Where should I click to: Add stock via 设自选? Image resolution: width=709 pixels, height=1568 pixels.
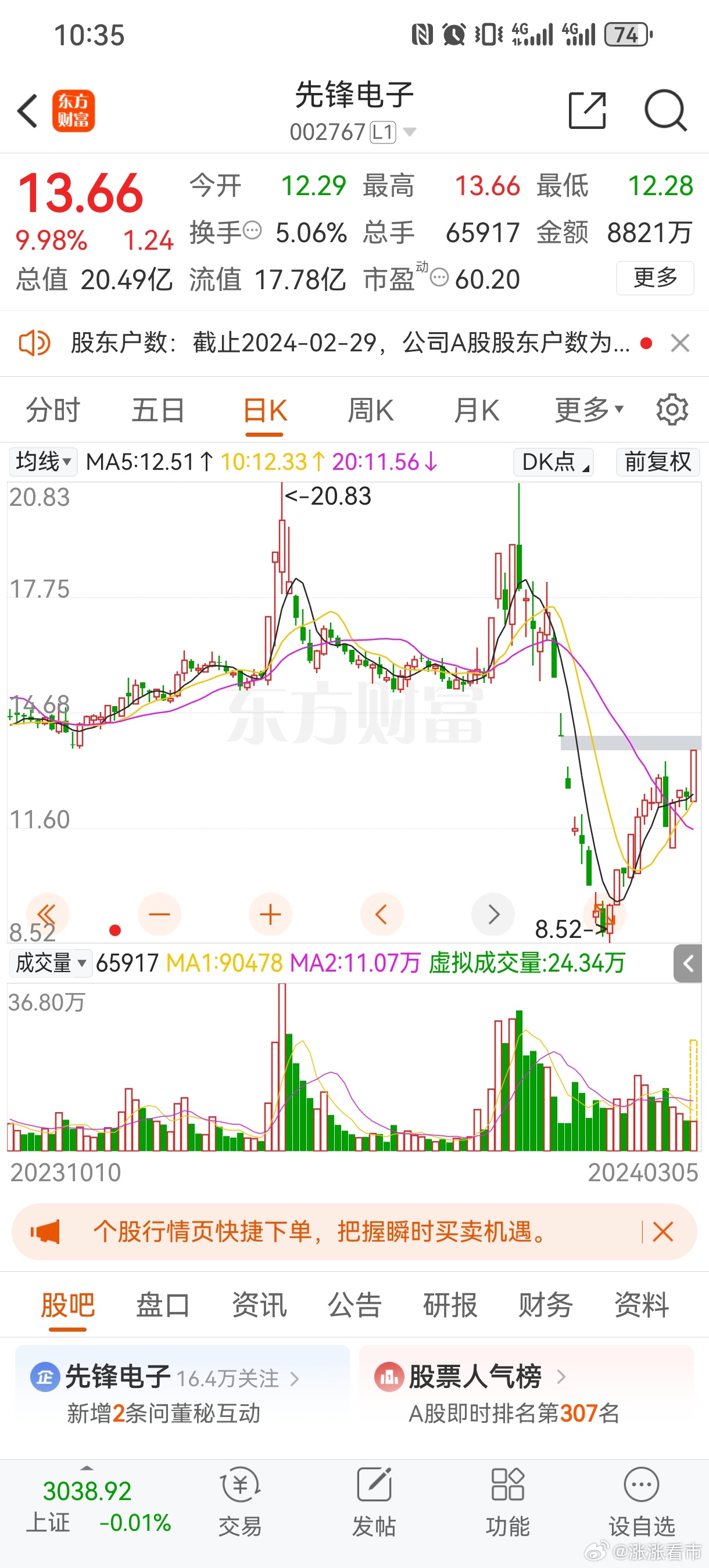click(x=642, y=1502)
